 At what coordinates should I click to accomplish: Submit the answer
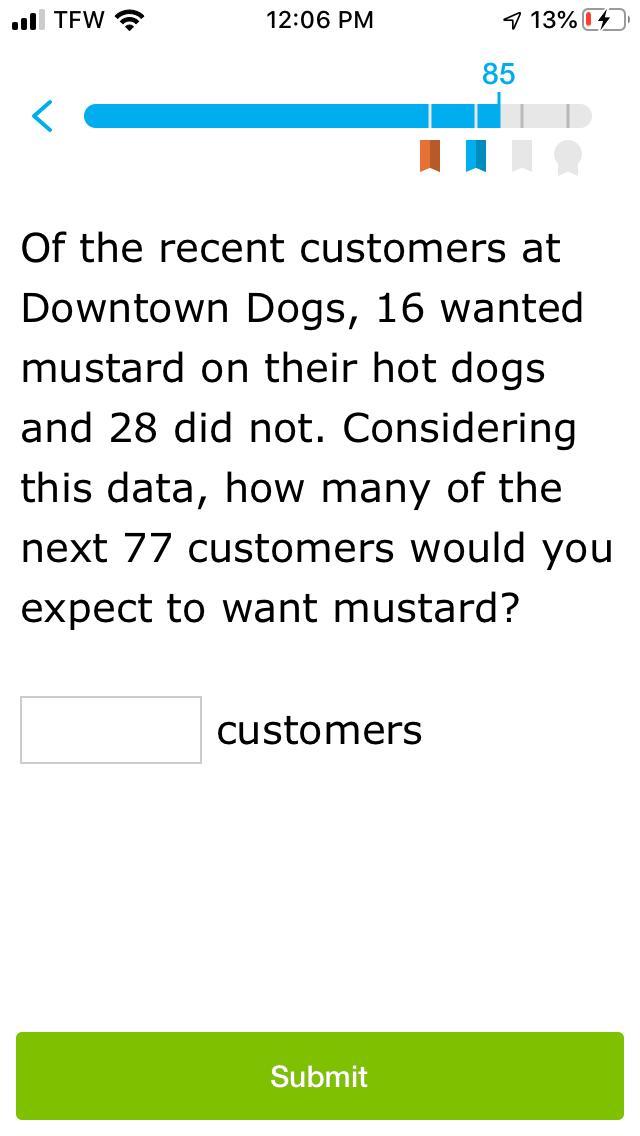tap(320, 1076)
